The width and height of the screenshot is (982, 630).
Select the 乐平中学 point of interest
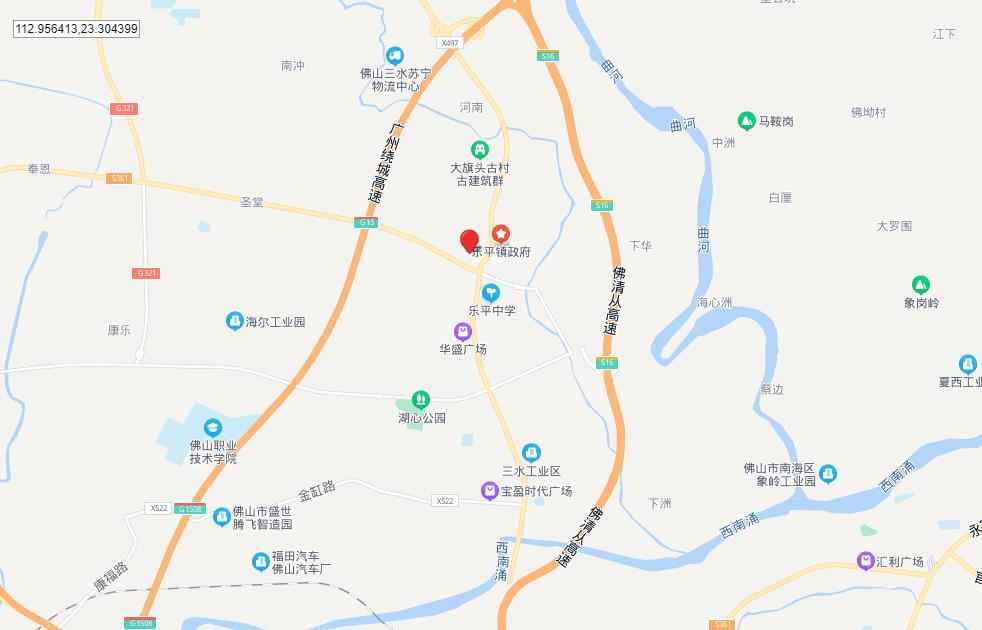point(490,293)
